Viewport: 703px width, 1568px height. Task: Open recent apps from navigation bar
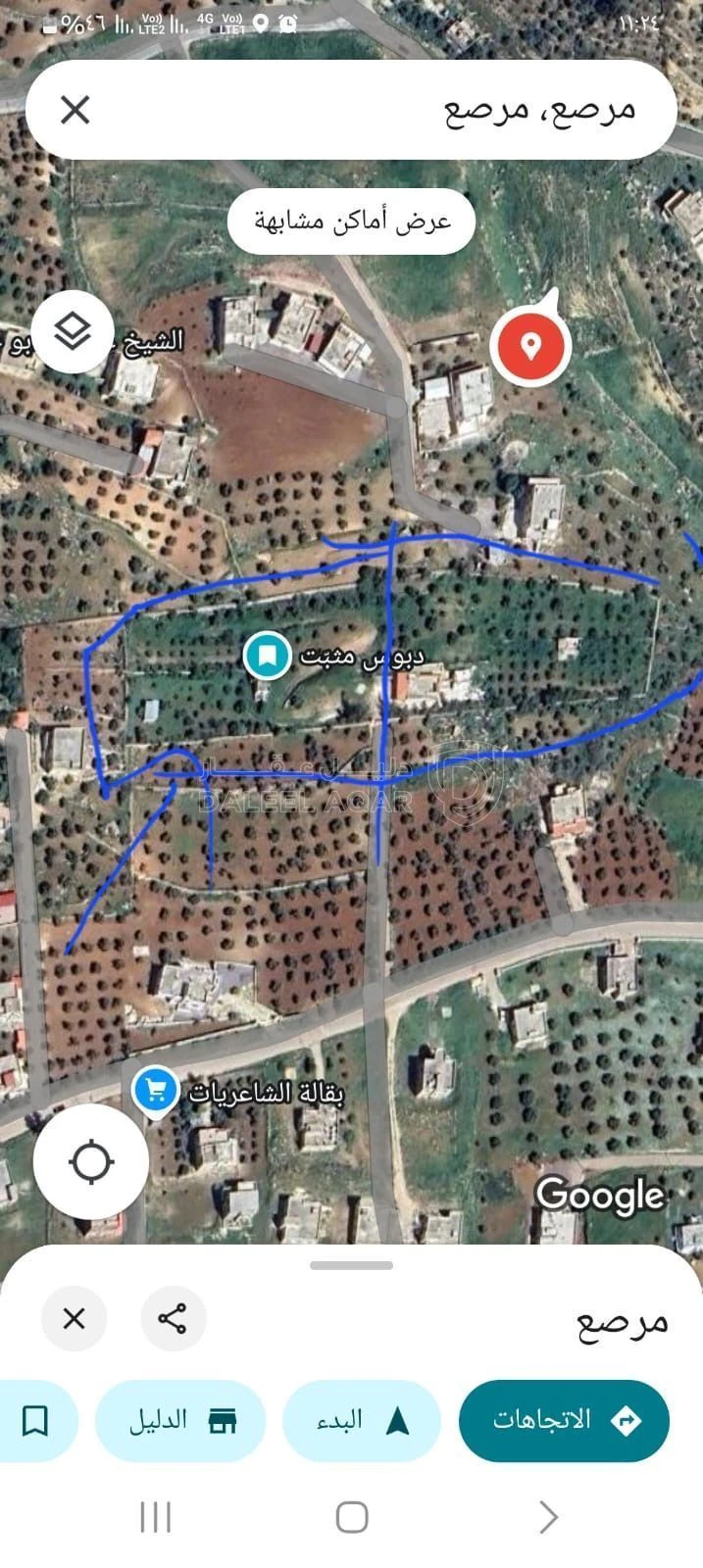tap(155, 1516)
